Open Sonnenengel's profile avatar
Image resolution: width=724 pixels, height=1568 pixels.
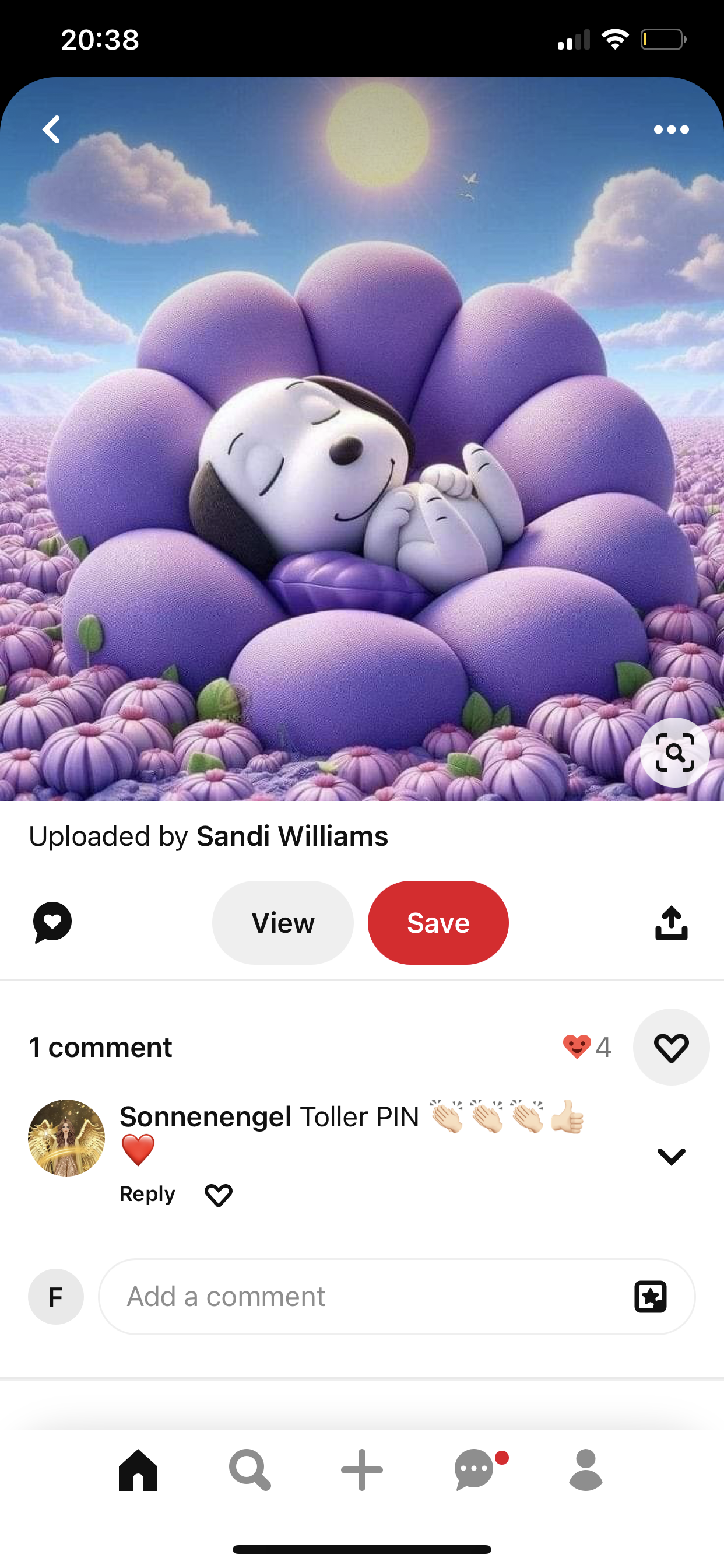[x=66, y=1137]
